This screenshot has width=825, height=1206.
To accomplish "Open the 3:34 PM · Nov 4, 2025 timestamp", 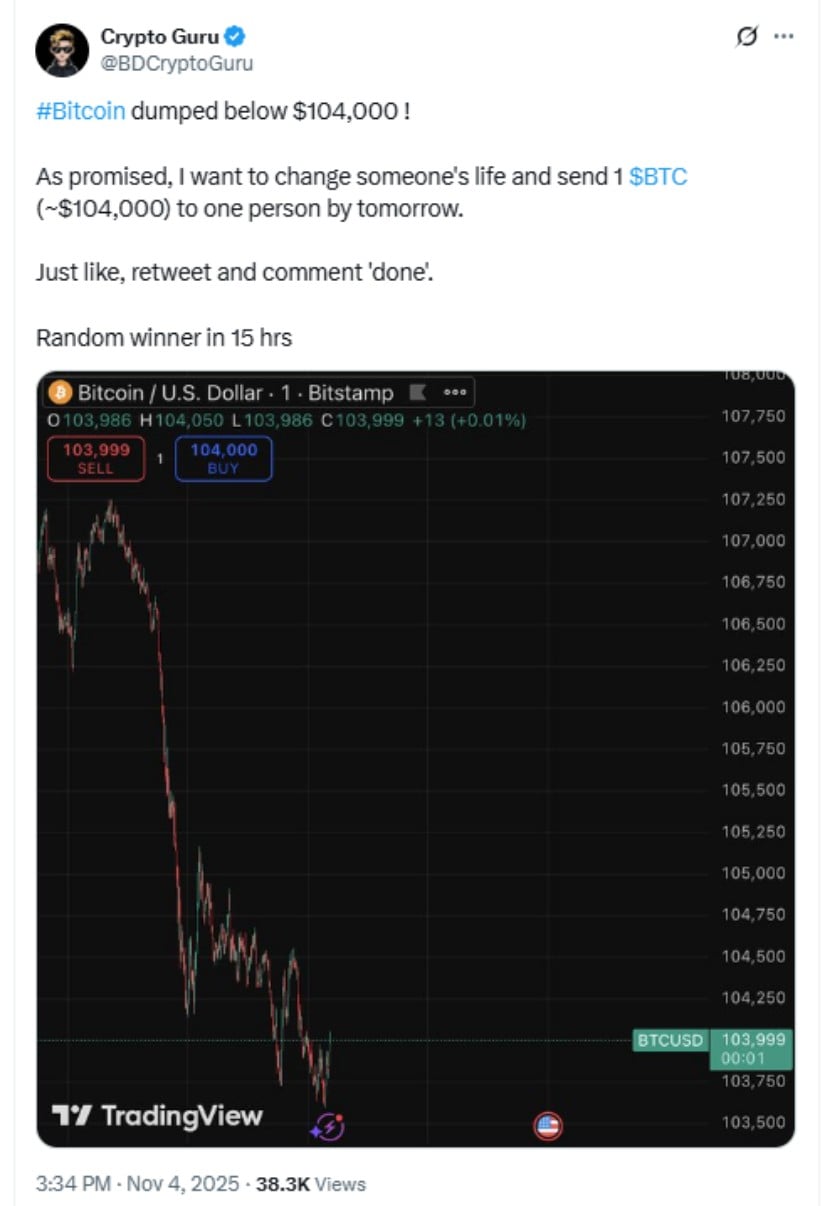I will click(x=137, y=1184).
